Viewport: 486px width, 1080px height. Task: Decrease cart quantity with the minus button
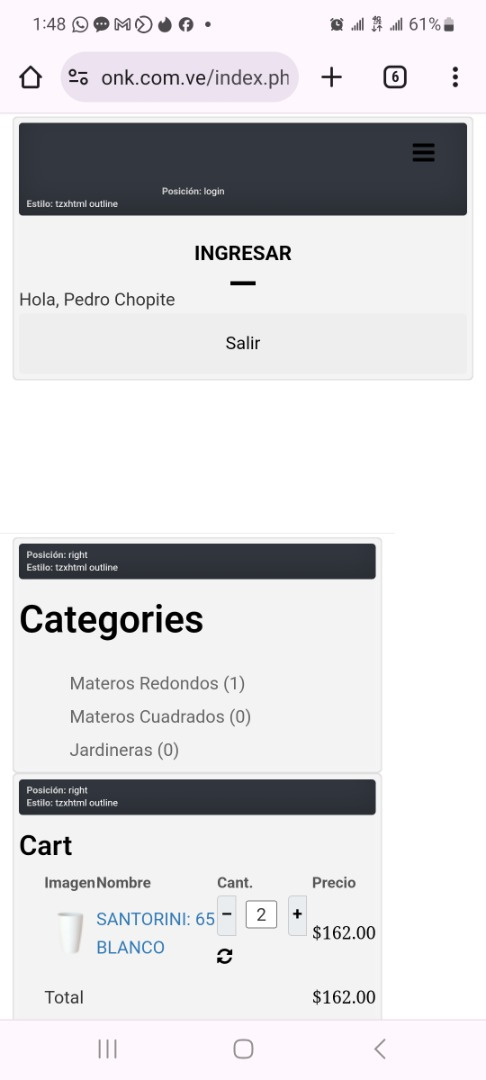(x=226, y=915)
